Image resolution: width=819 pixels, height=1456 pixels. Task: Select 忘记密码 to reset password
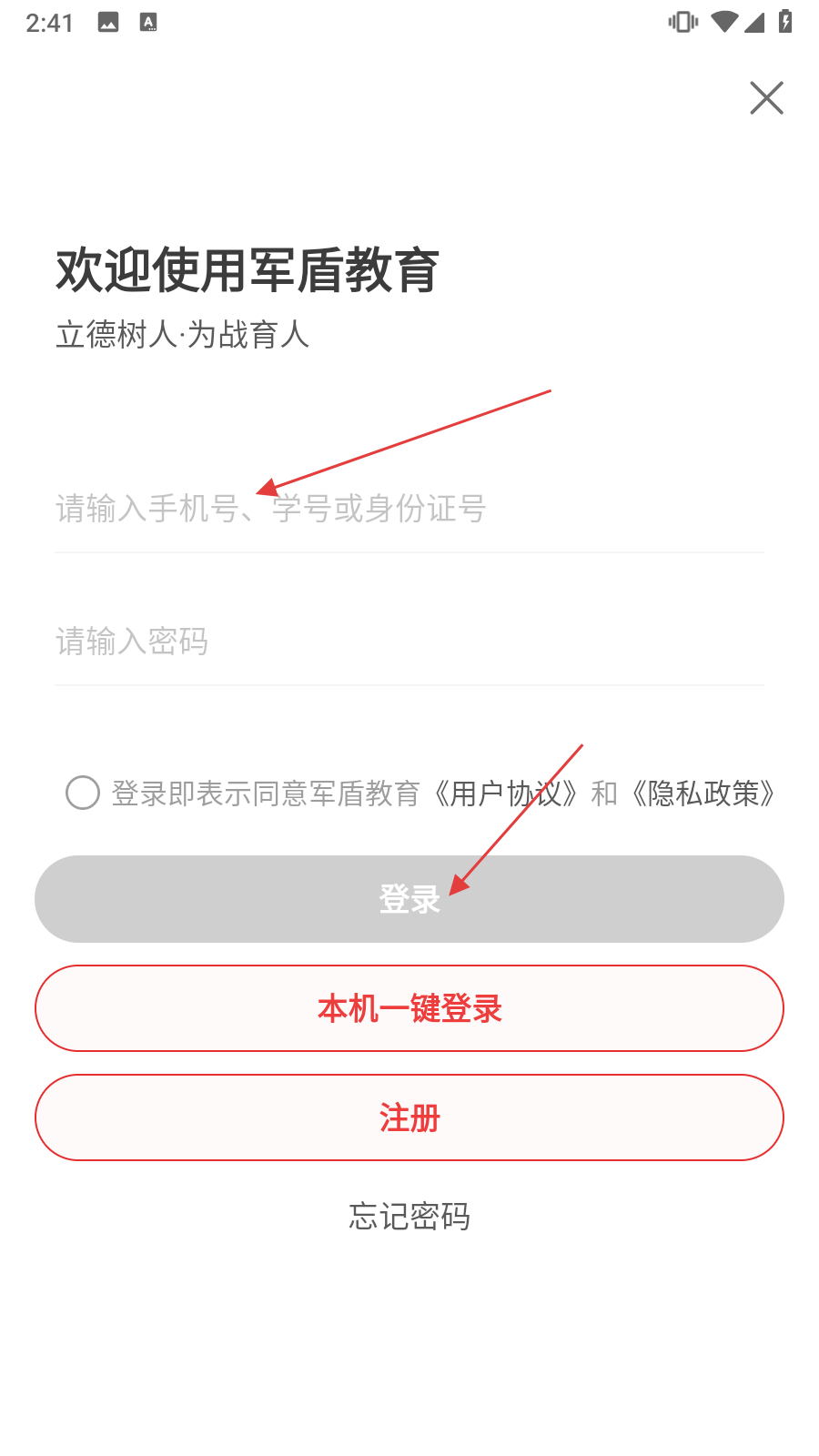point(409,1217)
